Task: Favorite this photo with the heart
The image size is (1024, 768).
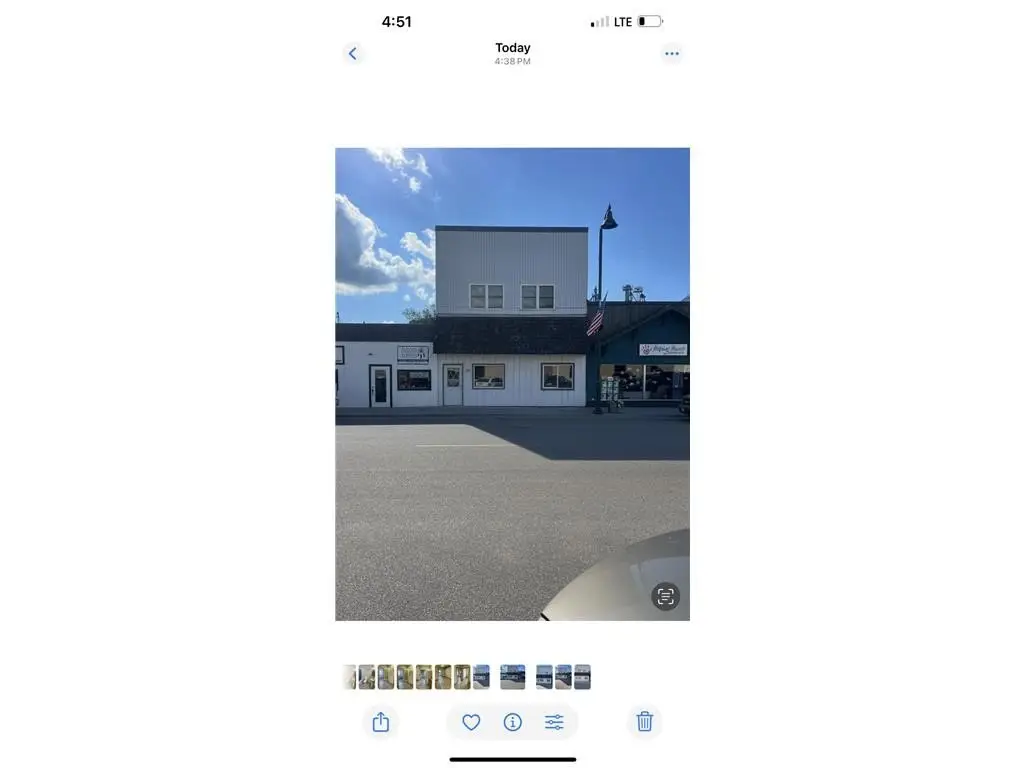Action: click(x=471, y=722)
